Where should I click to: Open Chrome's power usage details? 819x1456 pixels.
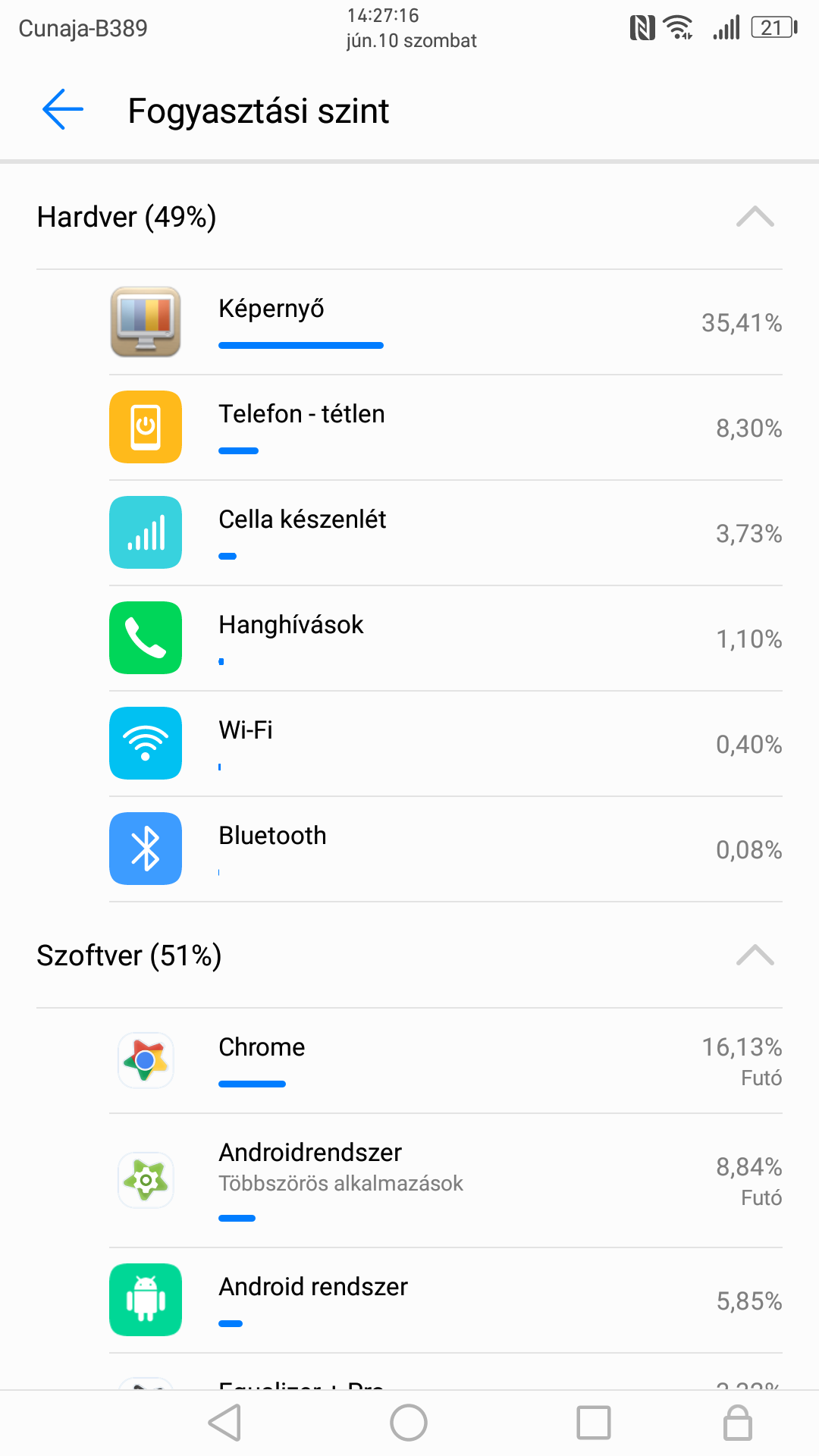[446, 1061]
